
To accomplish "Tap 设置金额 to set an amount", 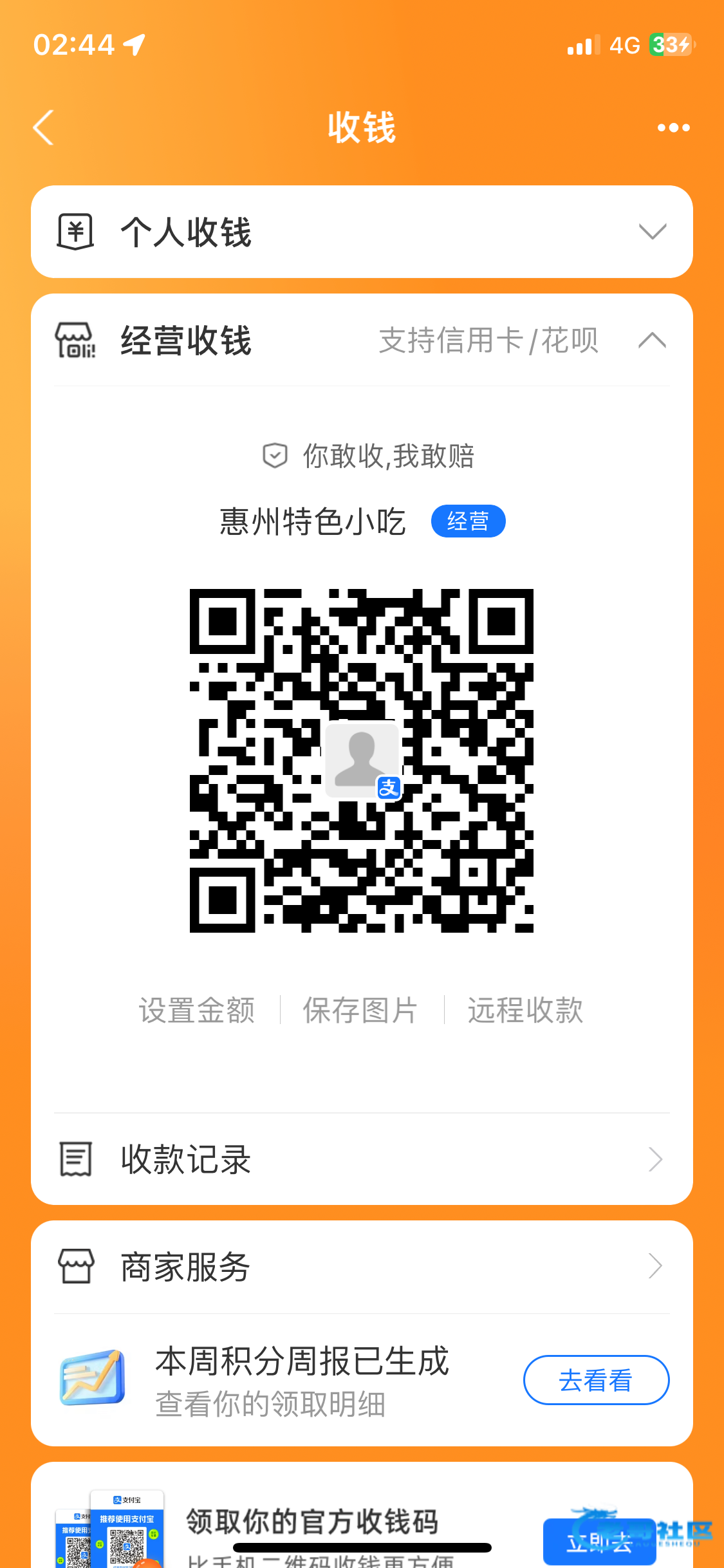I will (x=197, y=1010).
